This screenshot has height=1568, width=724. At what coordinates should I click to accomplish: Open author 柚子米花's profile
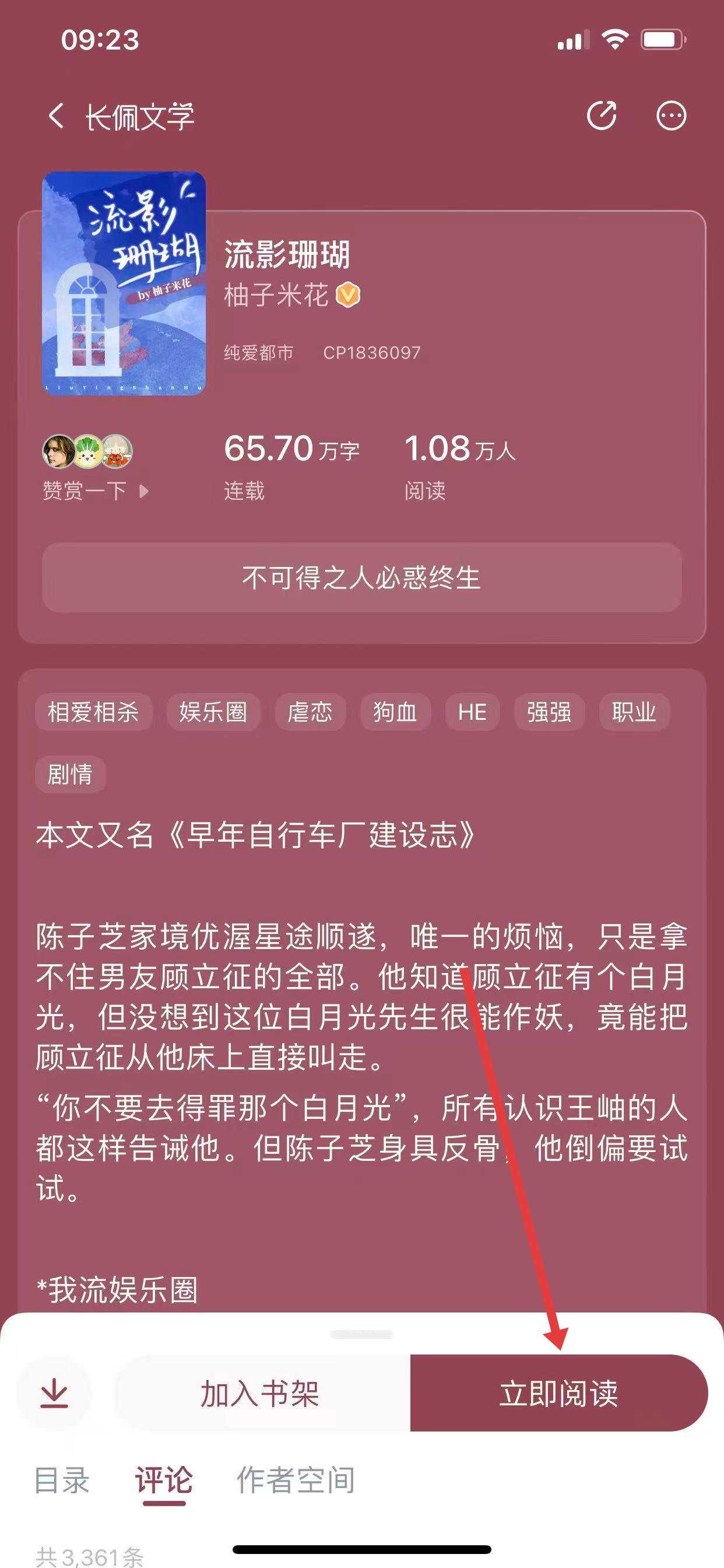point(277,295)
